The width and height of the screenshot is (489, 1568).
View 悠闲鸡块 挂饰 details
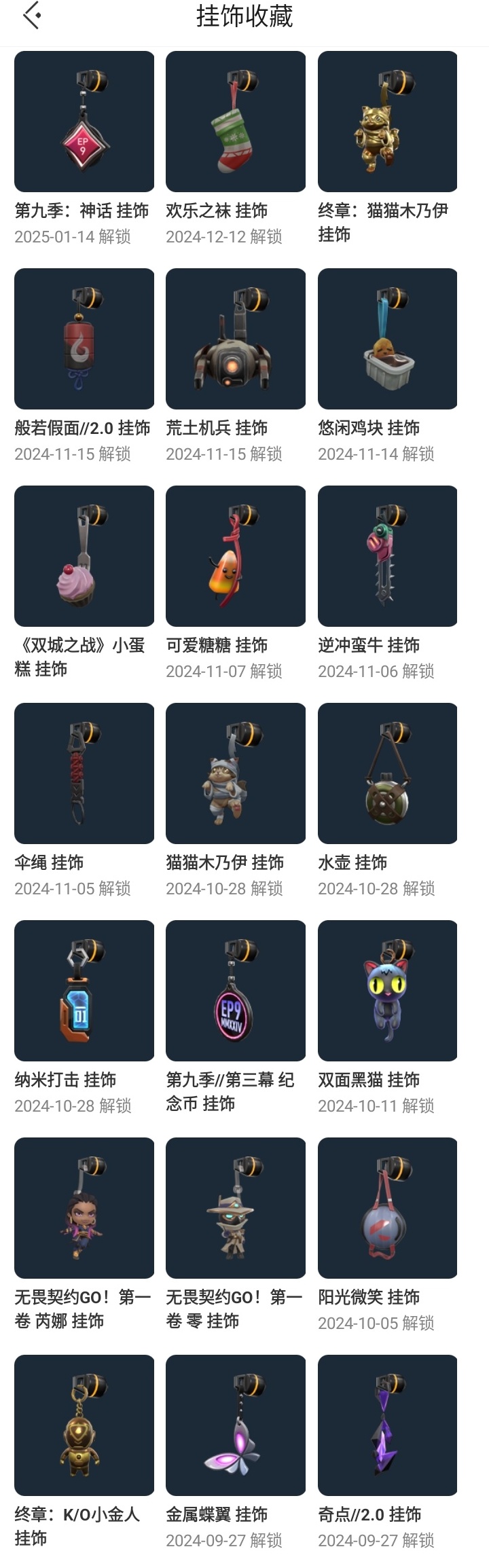(x=387, y=339)
